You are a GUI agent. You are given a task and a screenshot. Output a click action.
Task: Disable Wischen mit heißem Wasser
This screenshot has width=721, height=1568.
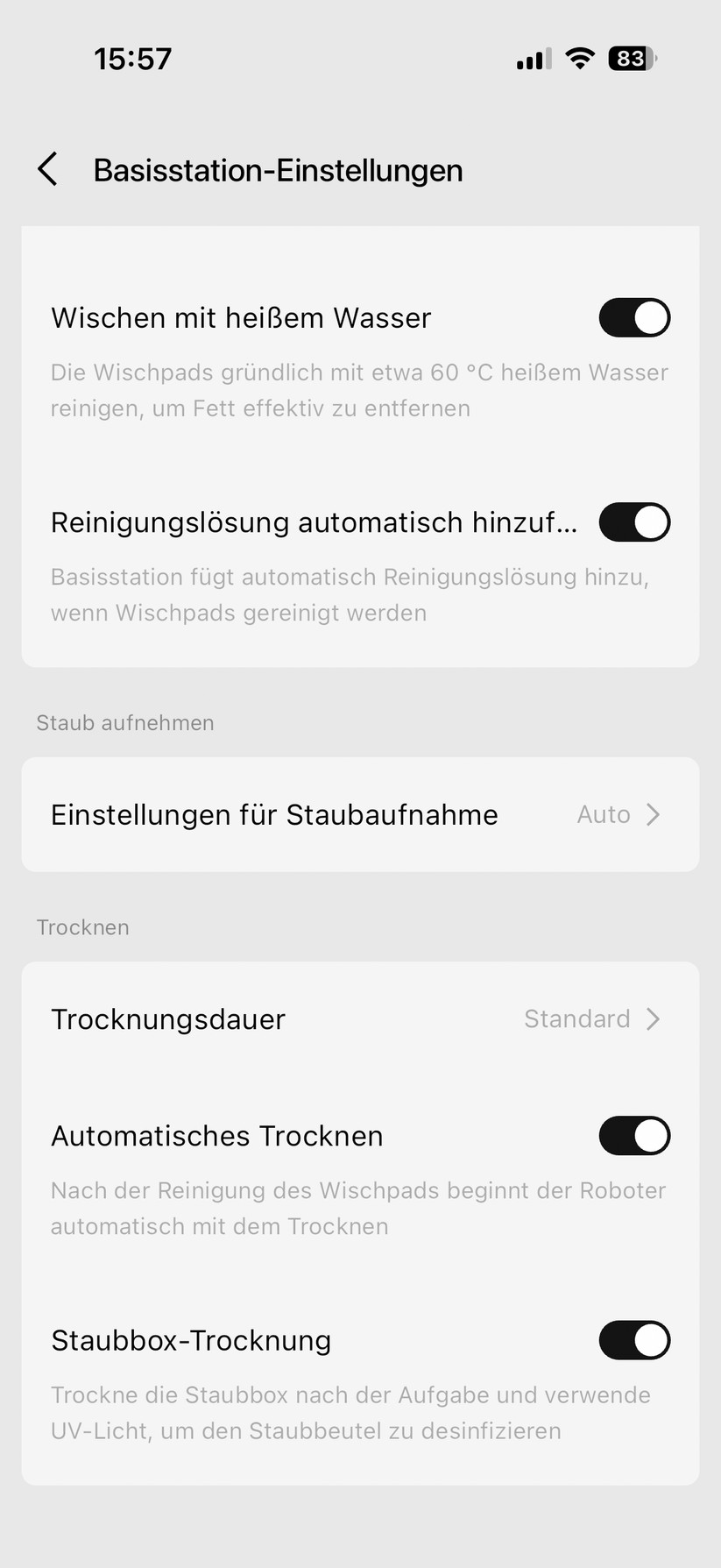[x=633, y=317]
